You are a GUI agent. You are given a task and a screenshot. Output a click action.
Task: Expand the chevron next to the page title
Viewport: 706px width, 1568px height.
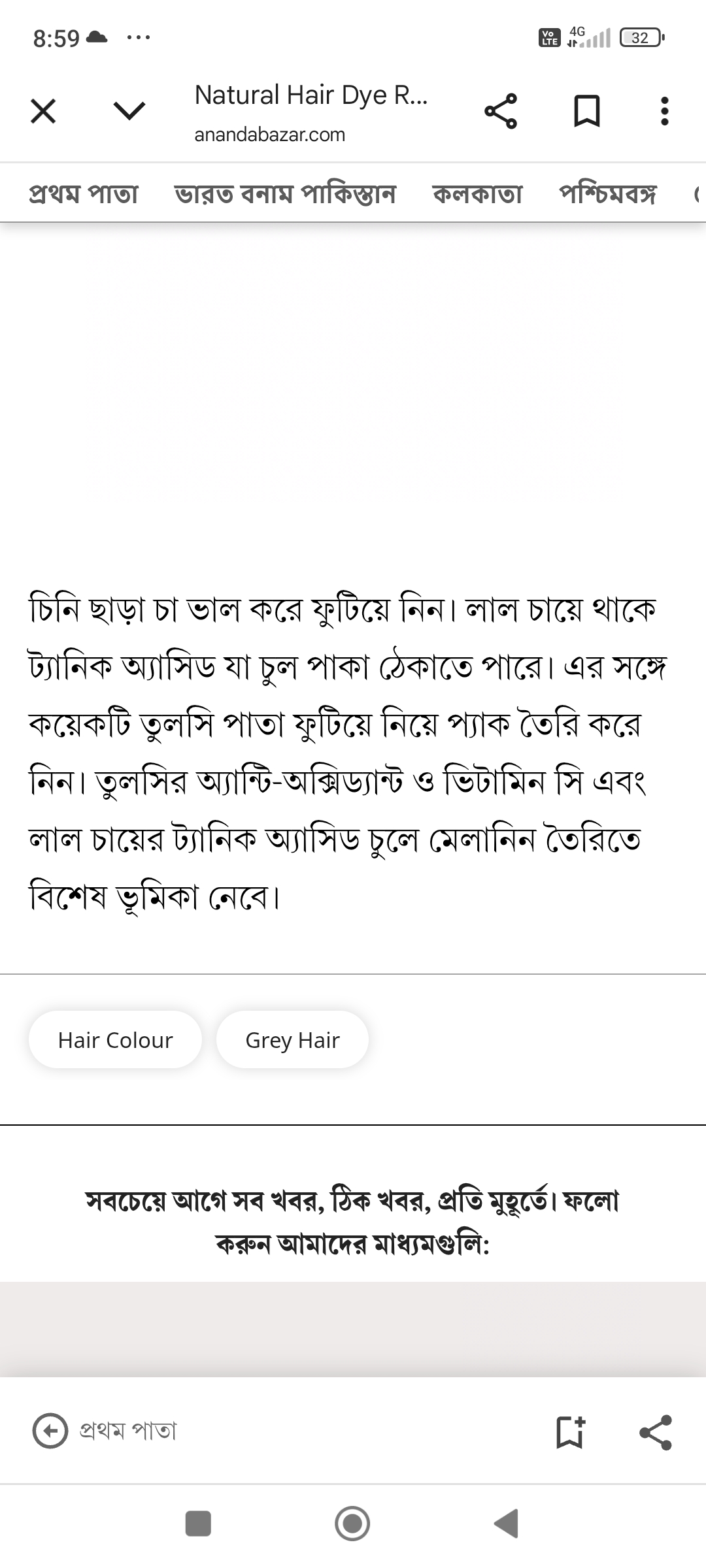click(x=129, y=110)
